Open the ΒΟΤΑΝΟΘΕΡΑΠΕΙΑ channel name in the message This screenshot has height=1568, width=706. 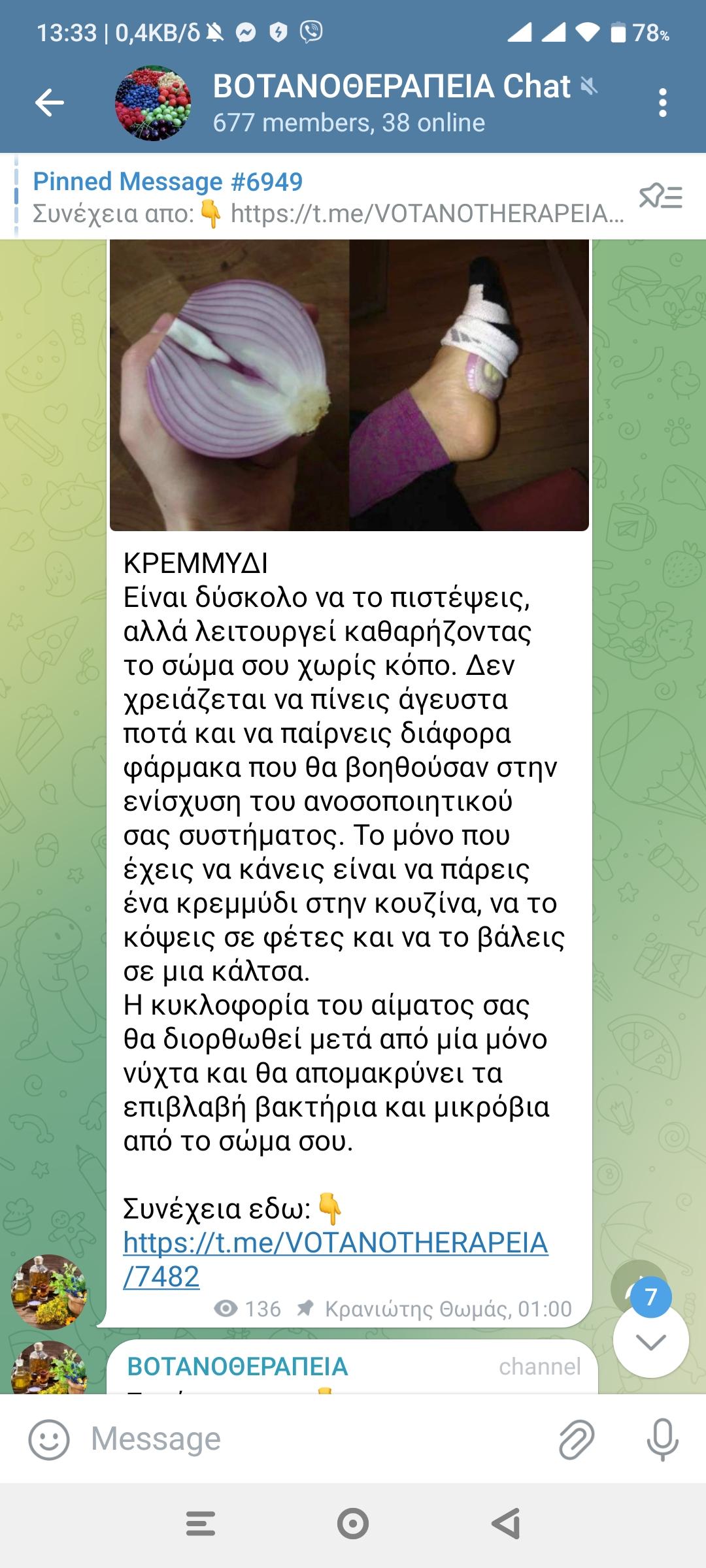pyautogui.click(x=237, y=1366)
